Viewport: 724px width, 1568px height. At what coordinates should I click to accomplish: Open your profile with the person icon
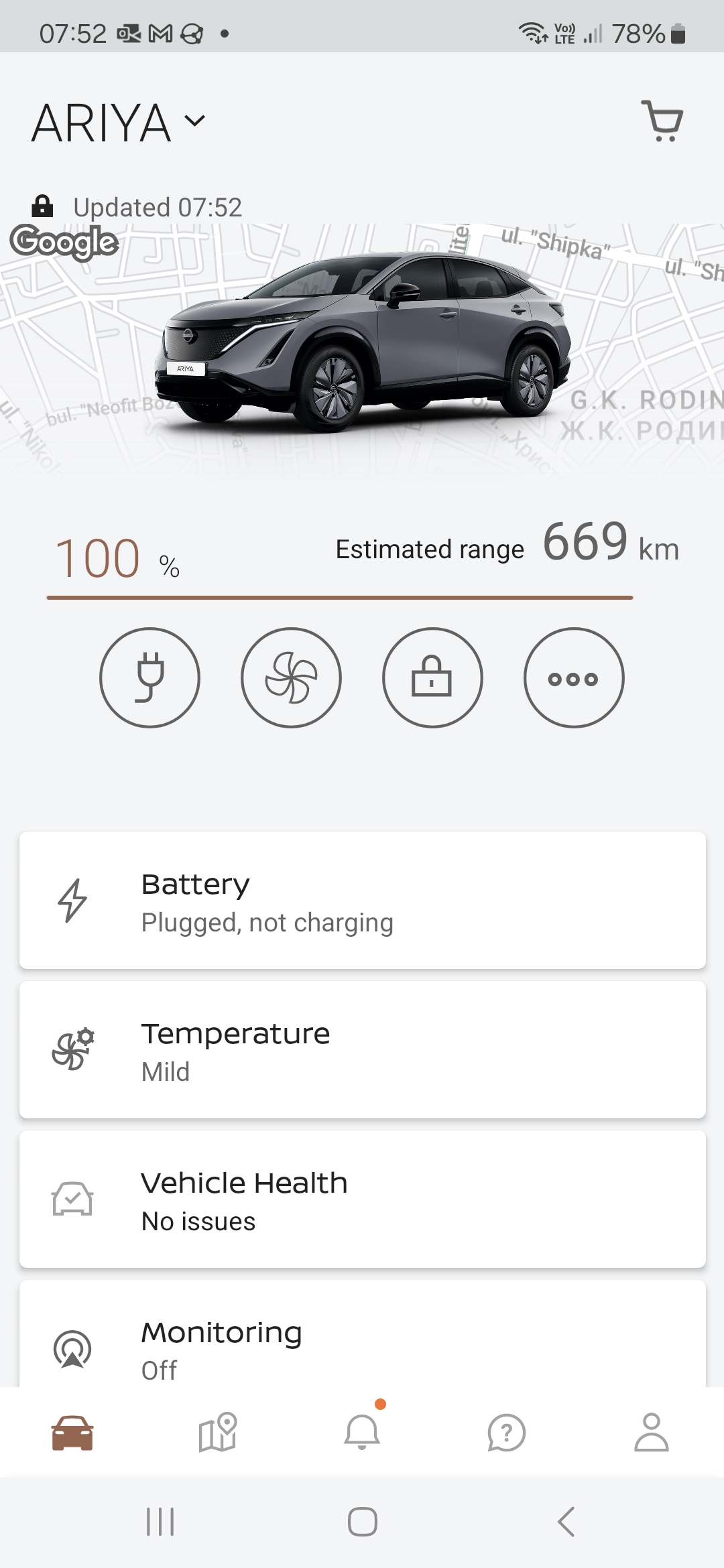pos(651,1432)
